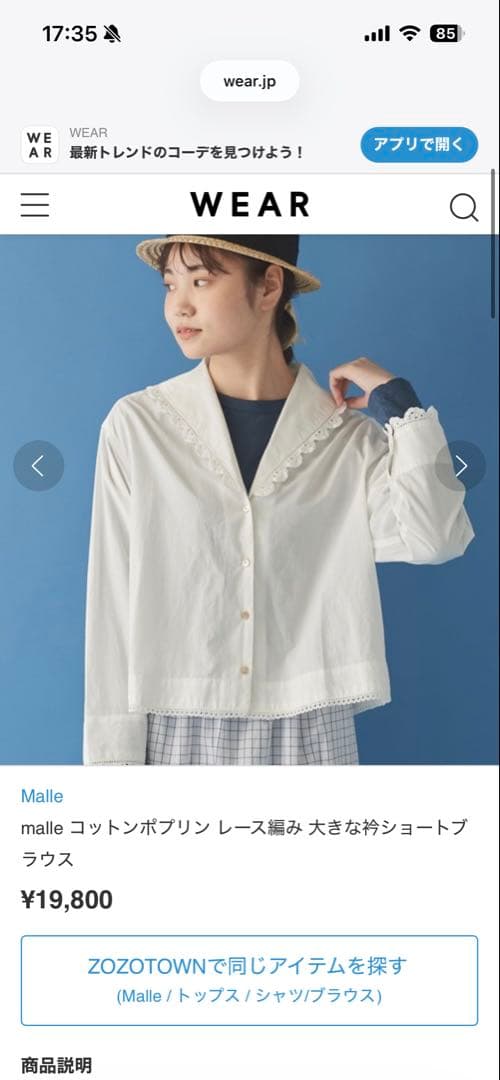Open the search magnifier icon
The image size is (500, 1080).
[x=463, y=207]
